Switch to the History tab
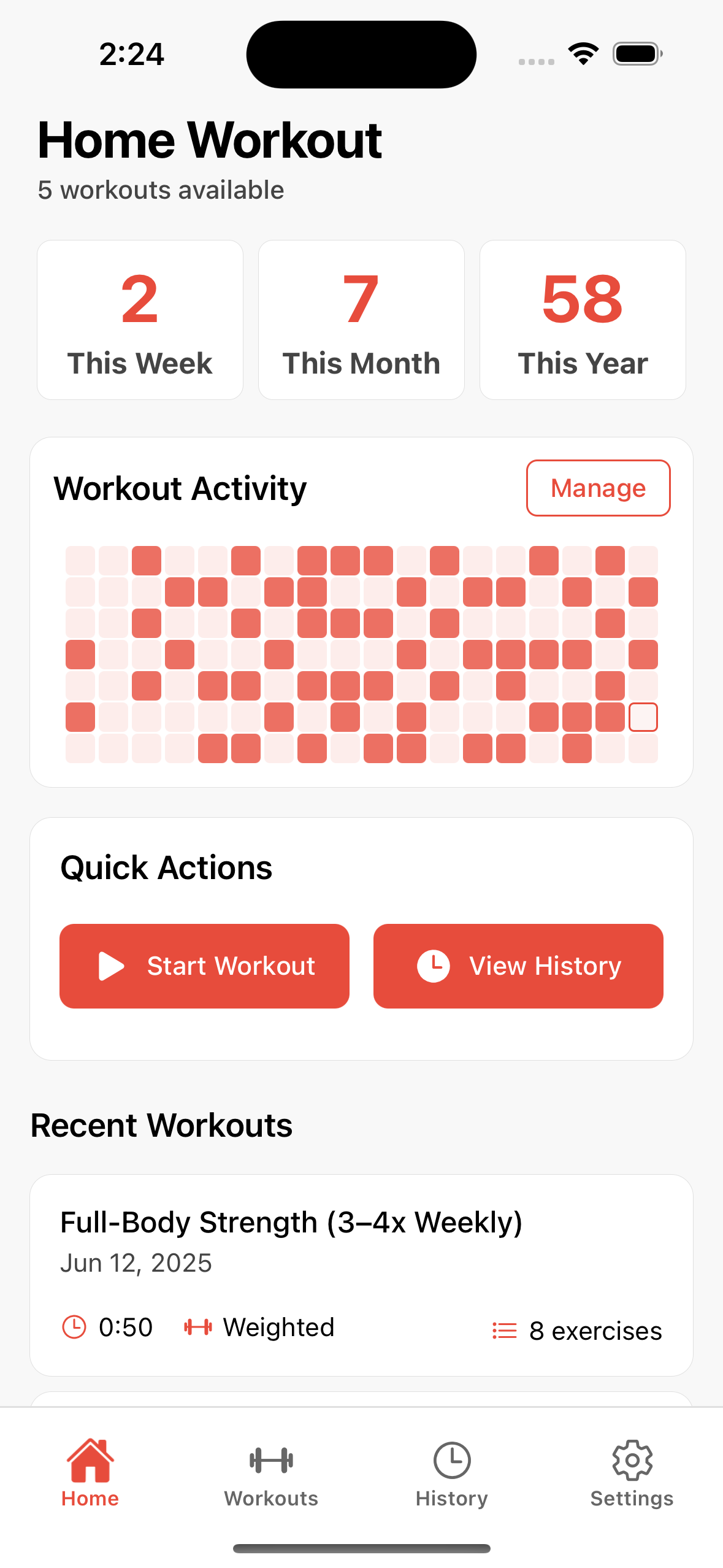This screenshot has height=1568, width=723. tap(451, 1474)
